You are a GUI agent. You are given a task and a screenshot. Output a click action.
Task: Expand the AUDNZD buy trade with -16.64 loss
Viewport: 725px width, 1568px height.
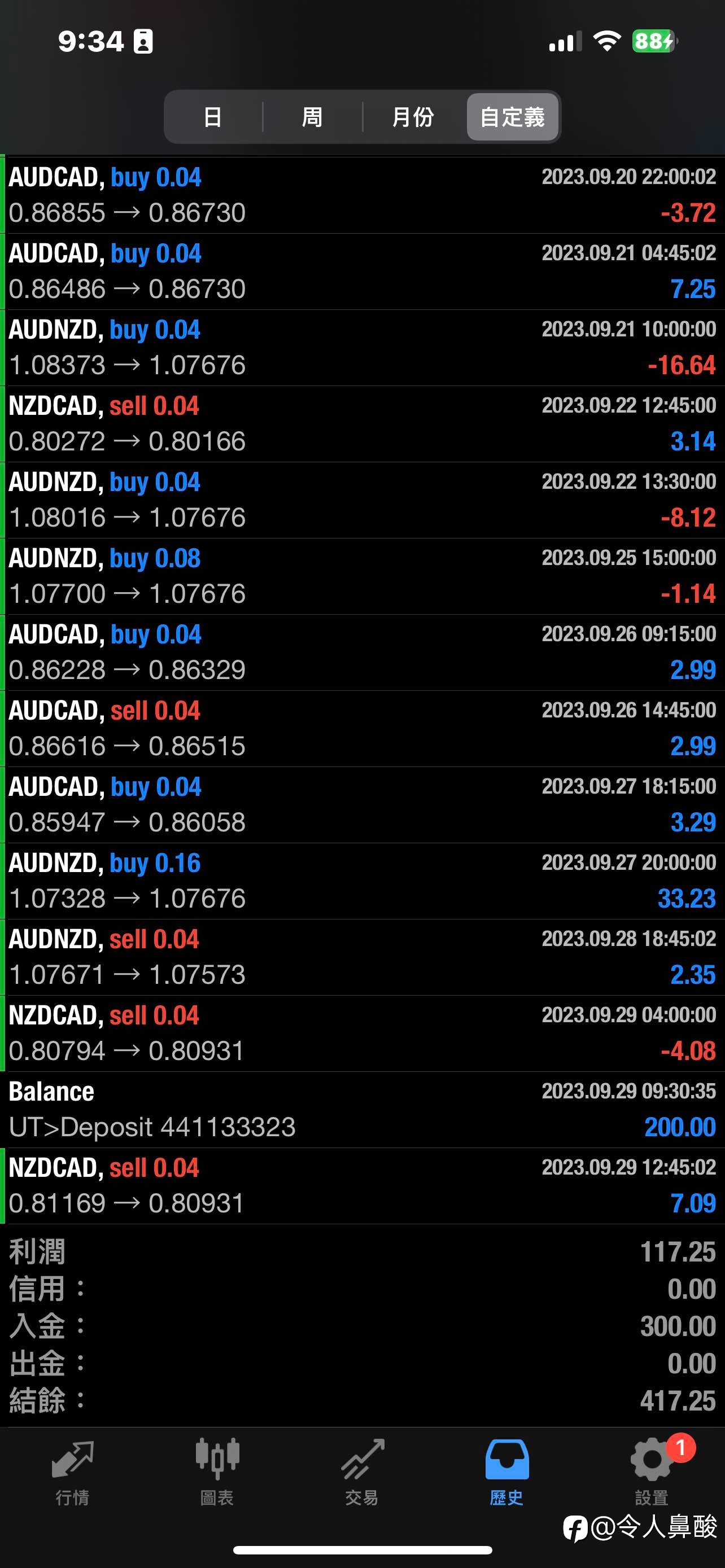[362, 348]
